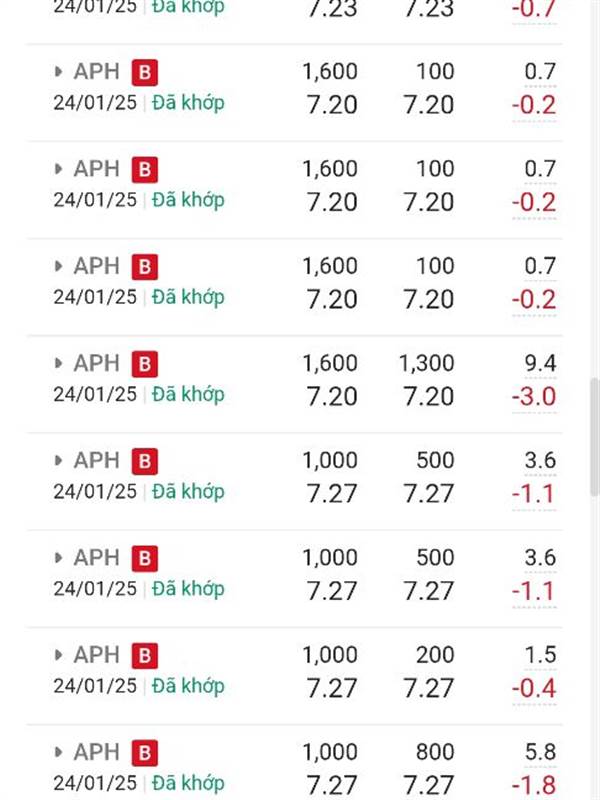Expand the APH order with 1,300 matched
The height and width of the screenshot is (800, 600).
58,364
